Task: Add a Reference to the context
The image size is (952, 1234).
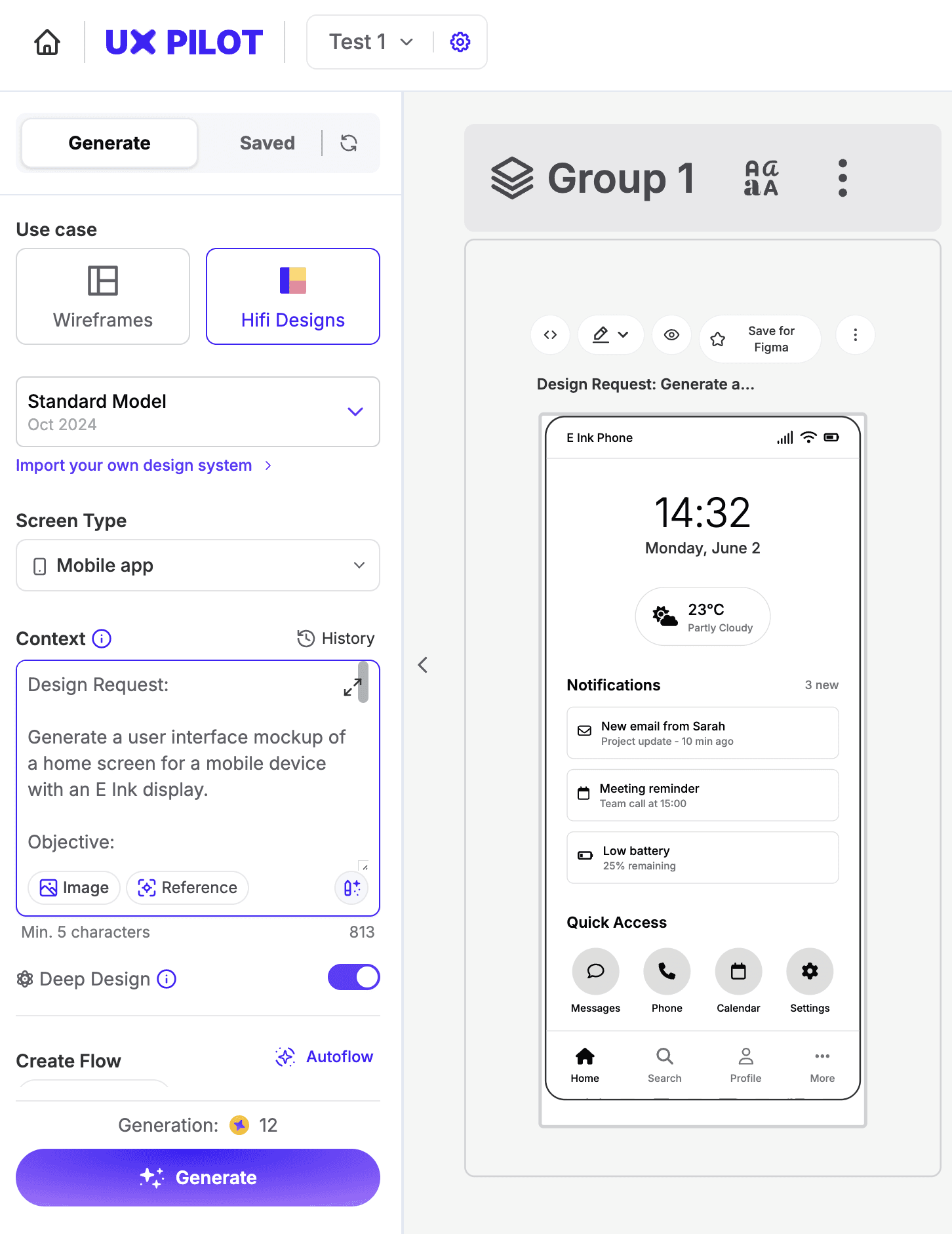Action: point(188,888)
